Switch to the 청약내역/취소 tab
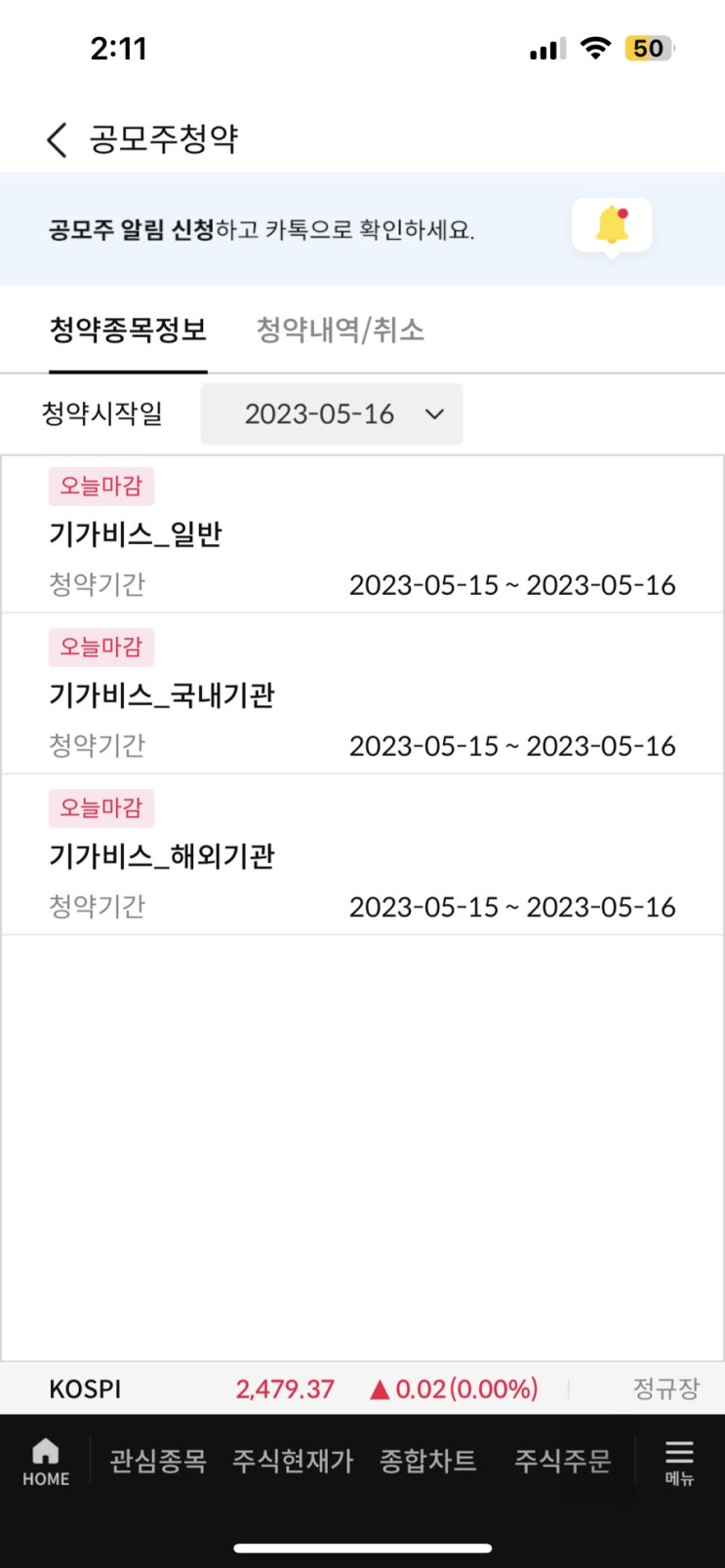The image size is (725, 1568). tap(340, 331)
